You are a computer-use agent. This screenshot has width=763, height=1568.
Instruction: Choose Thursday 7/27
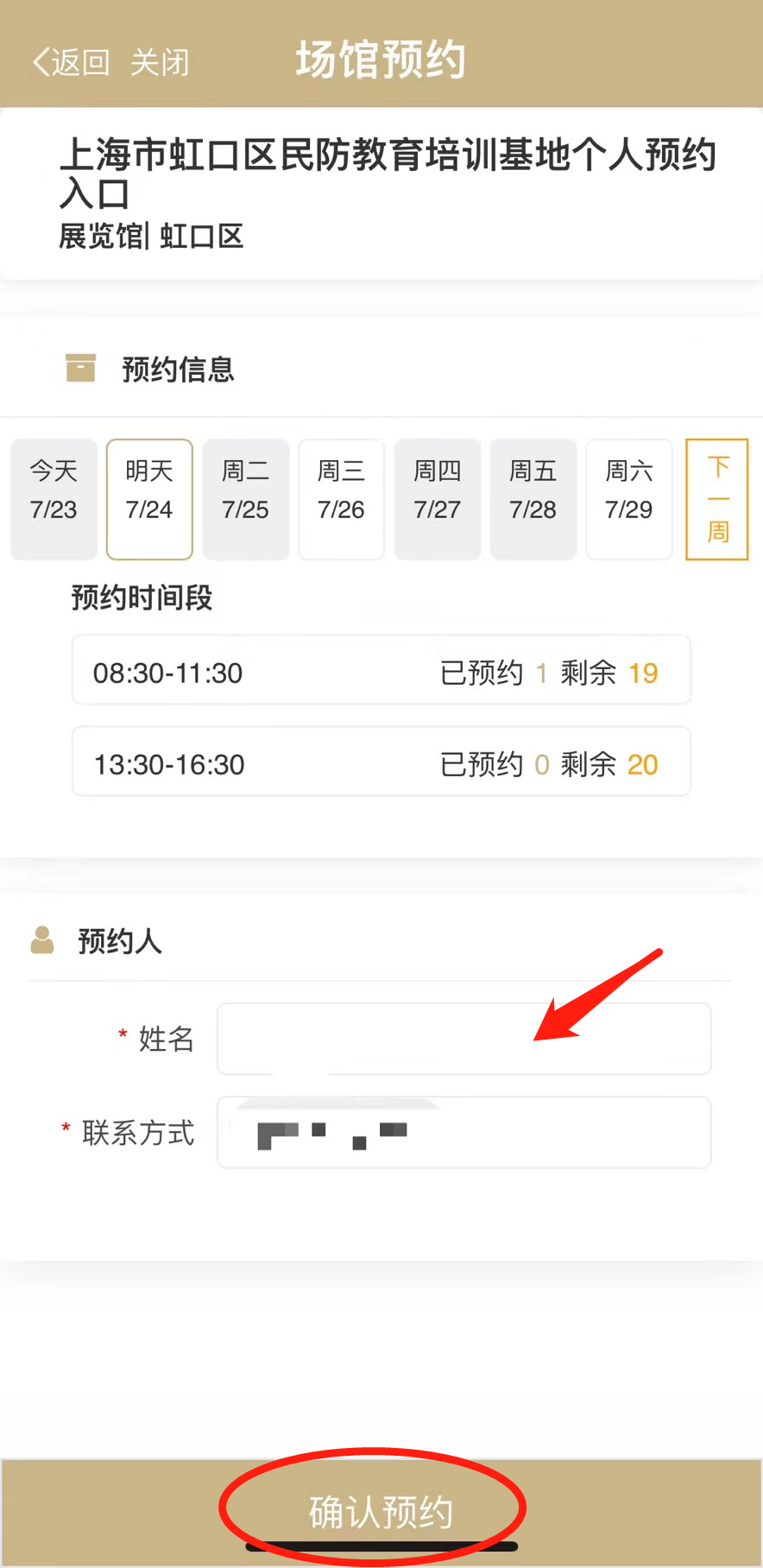[x=437, y=499]
